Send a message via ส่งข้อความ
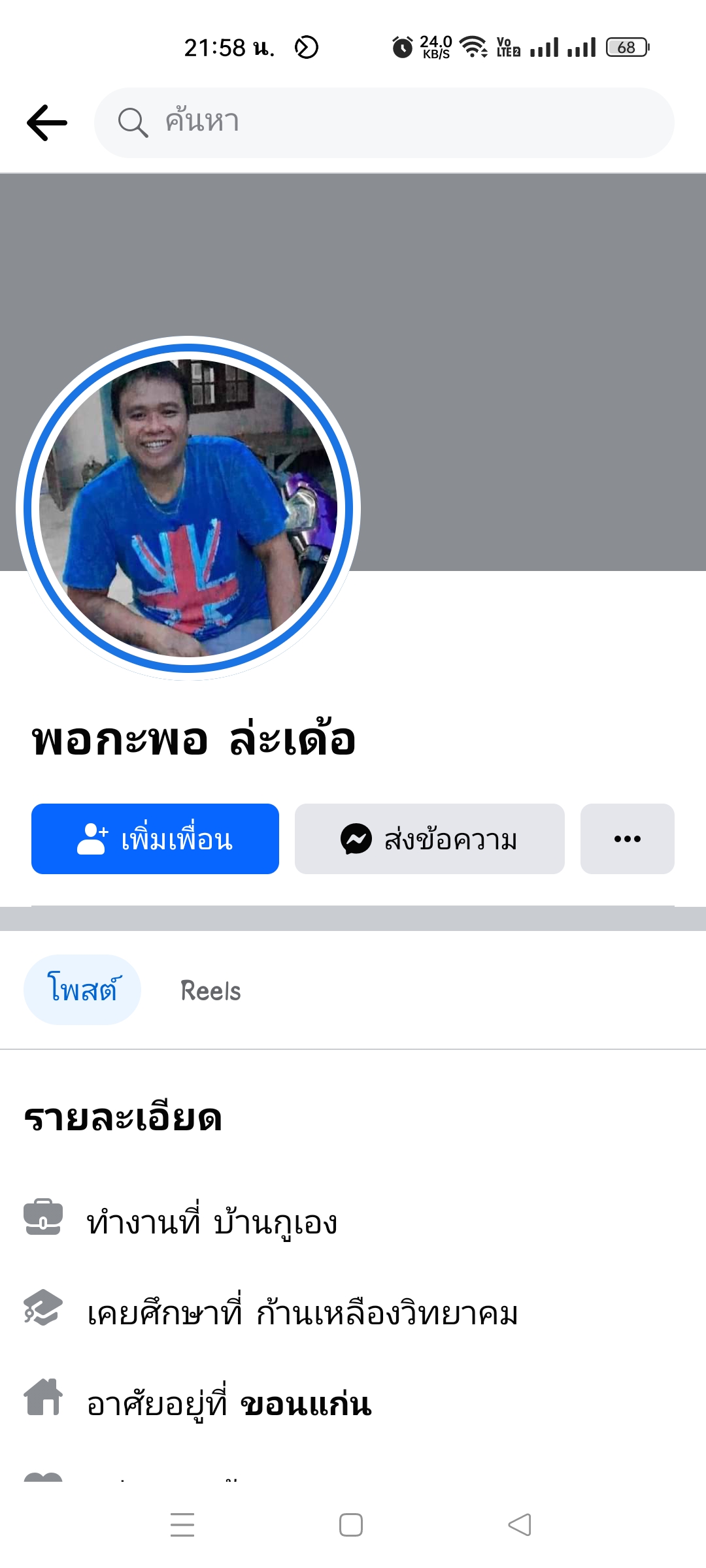The width and height of the screenshot is (706, 1568). point(429,839)
